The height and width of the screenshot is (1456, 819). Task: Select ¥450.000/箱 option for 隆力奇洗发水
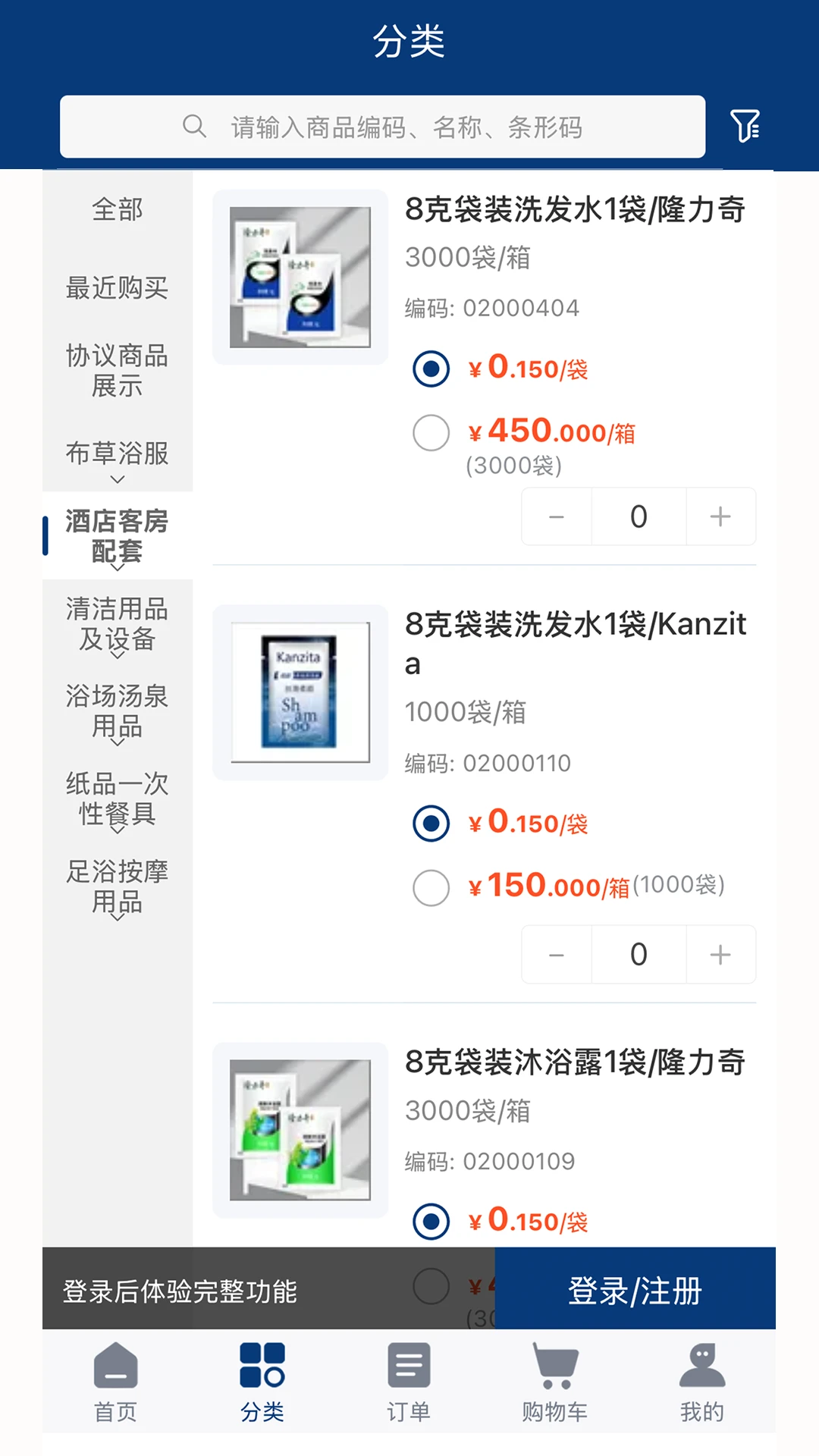pos(431,433)
